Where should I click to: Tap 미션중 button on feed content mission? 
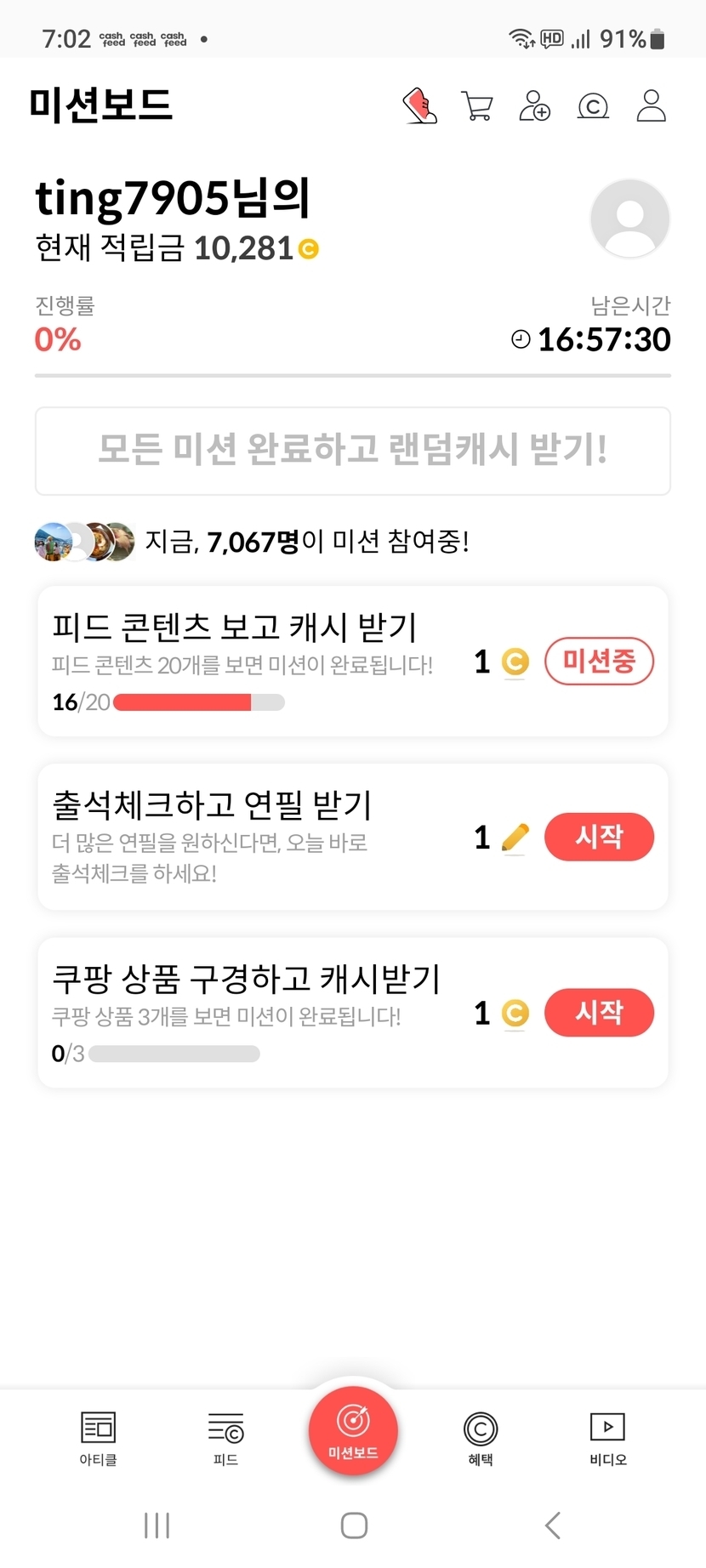(x=599, y=661)
